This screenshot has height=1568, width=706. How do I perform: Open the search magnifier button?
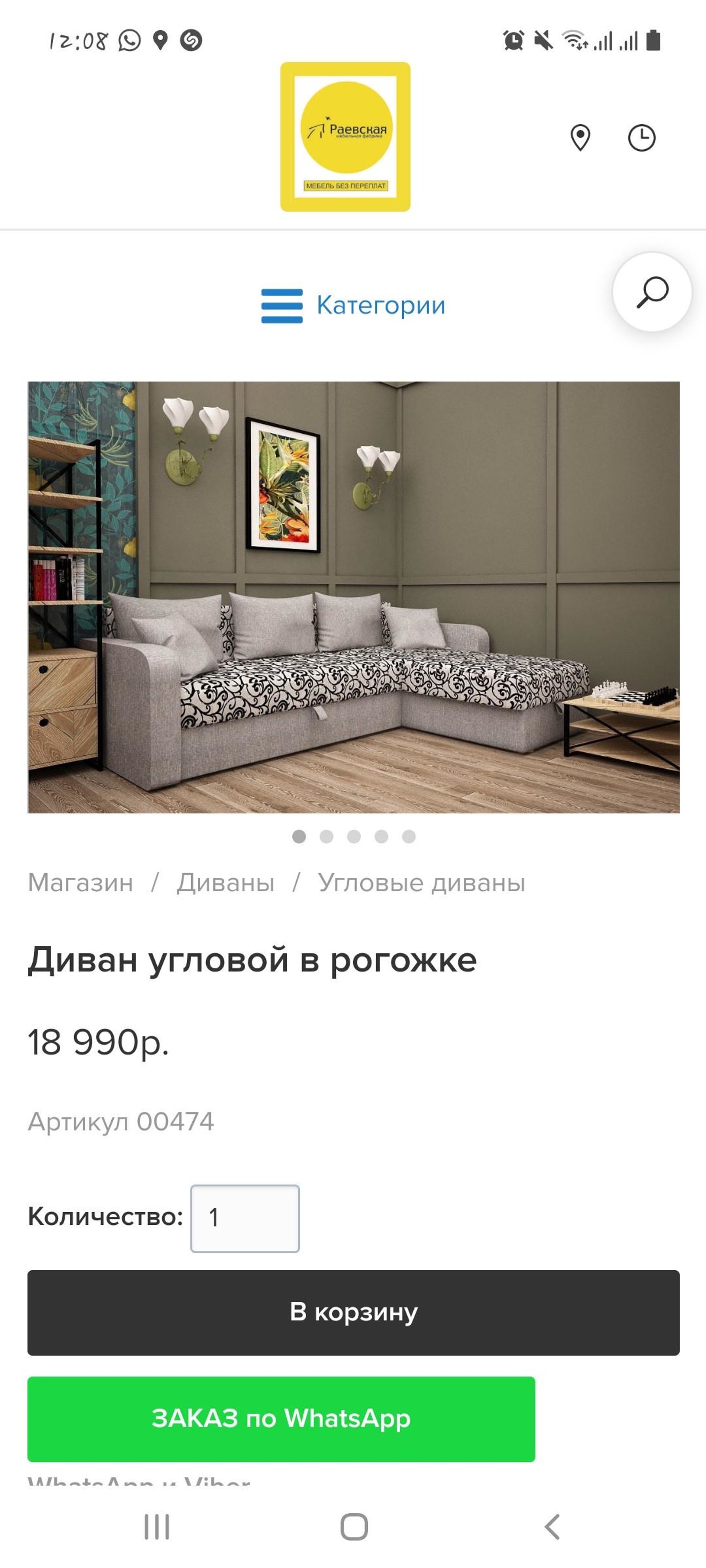coord(652,292)
